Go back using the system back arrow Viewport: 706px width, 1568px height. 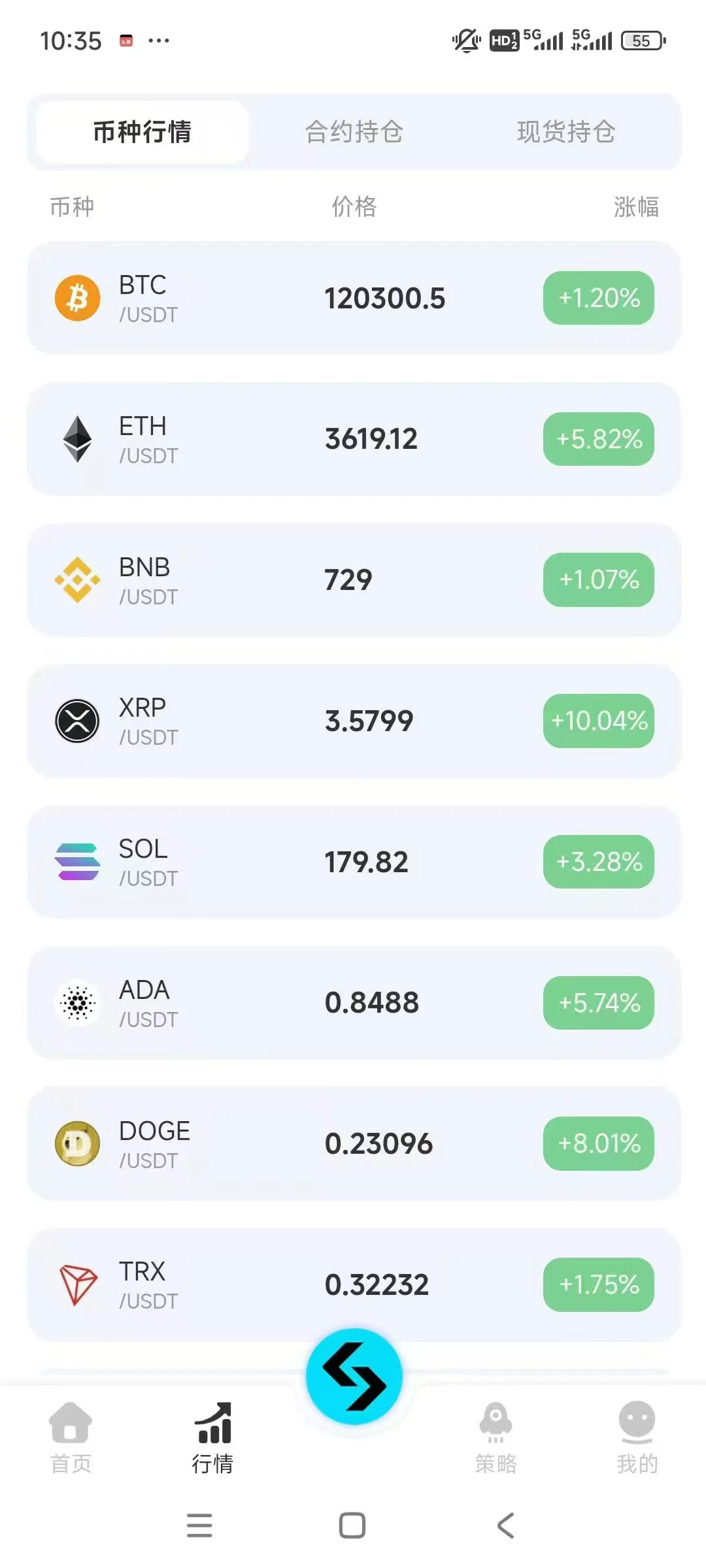(506, 1526)
